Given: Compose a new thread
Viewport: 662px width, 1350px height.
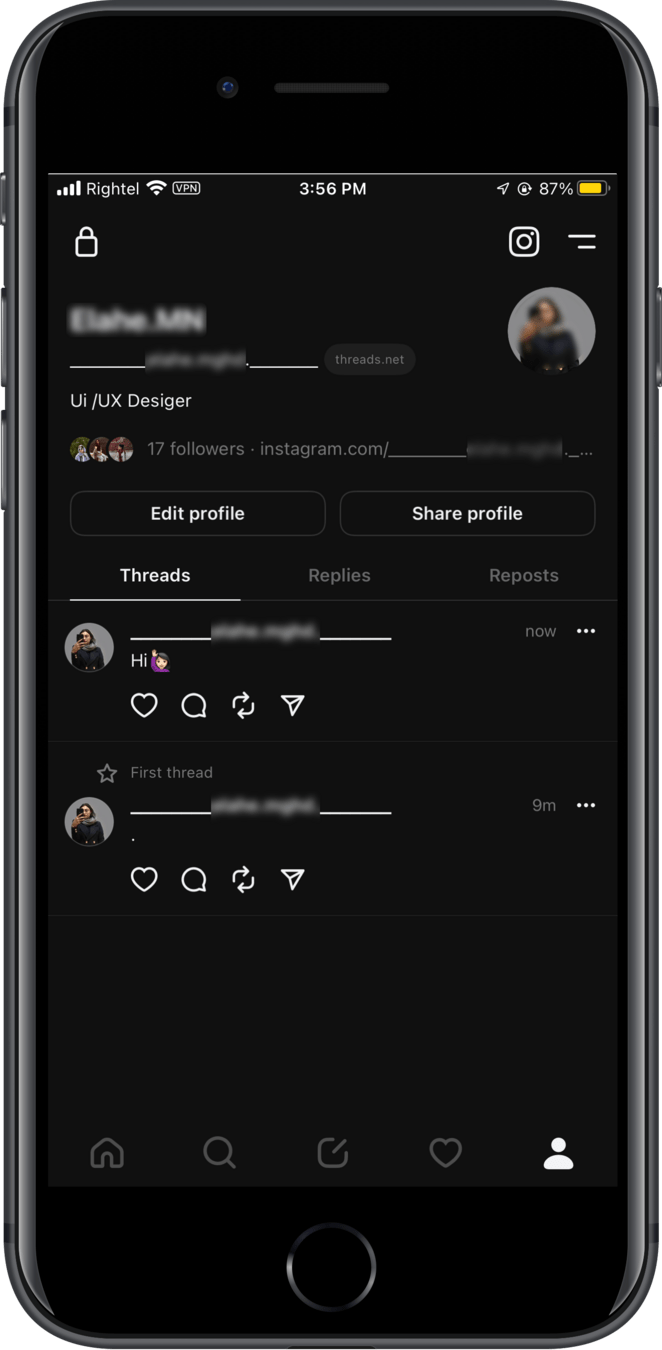Looking at the screenshot, I should pos(332,1153).
